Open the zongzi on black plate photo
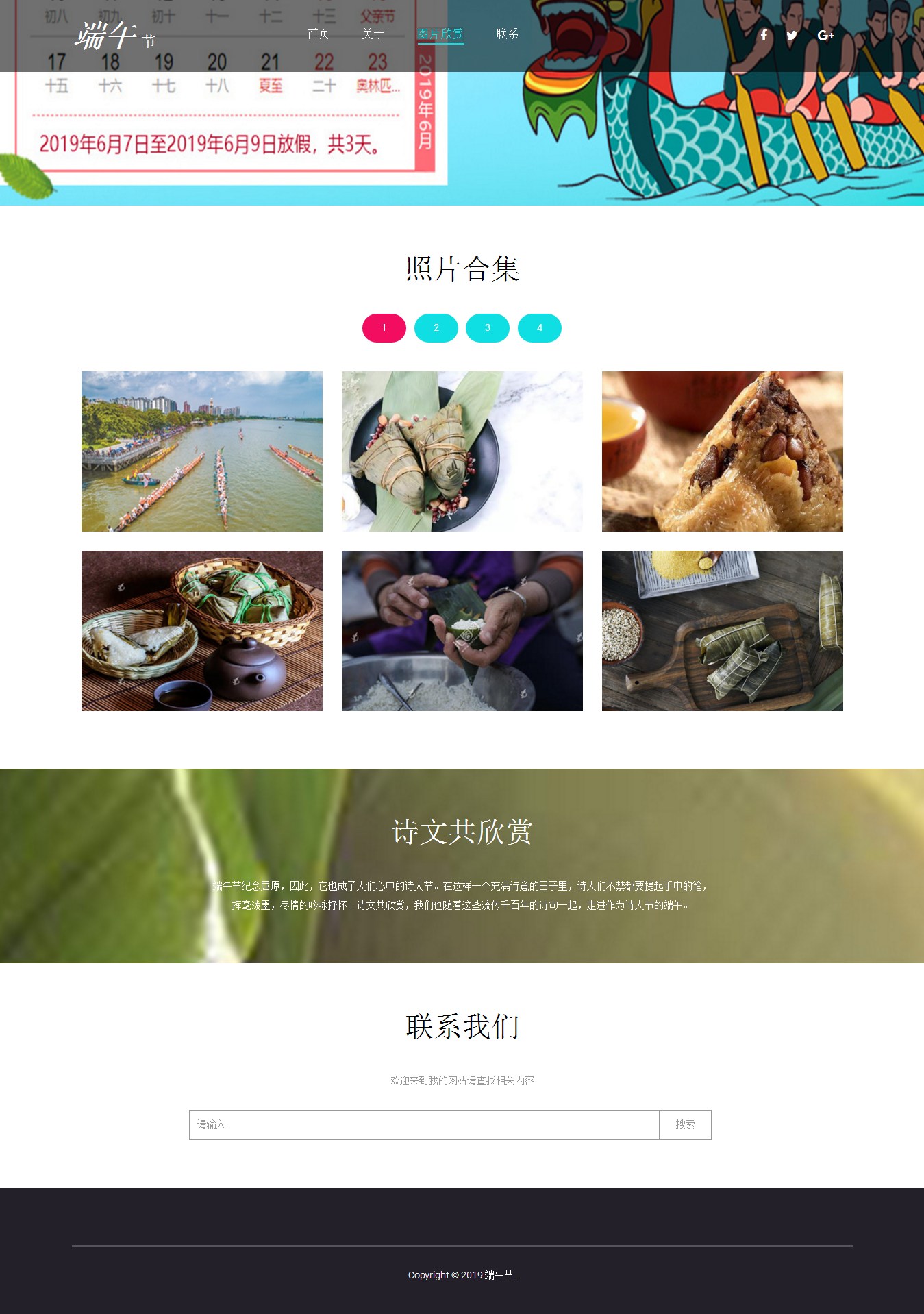The width and height of the screenshot is (924, 1314). click(x=462, y=451)
